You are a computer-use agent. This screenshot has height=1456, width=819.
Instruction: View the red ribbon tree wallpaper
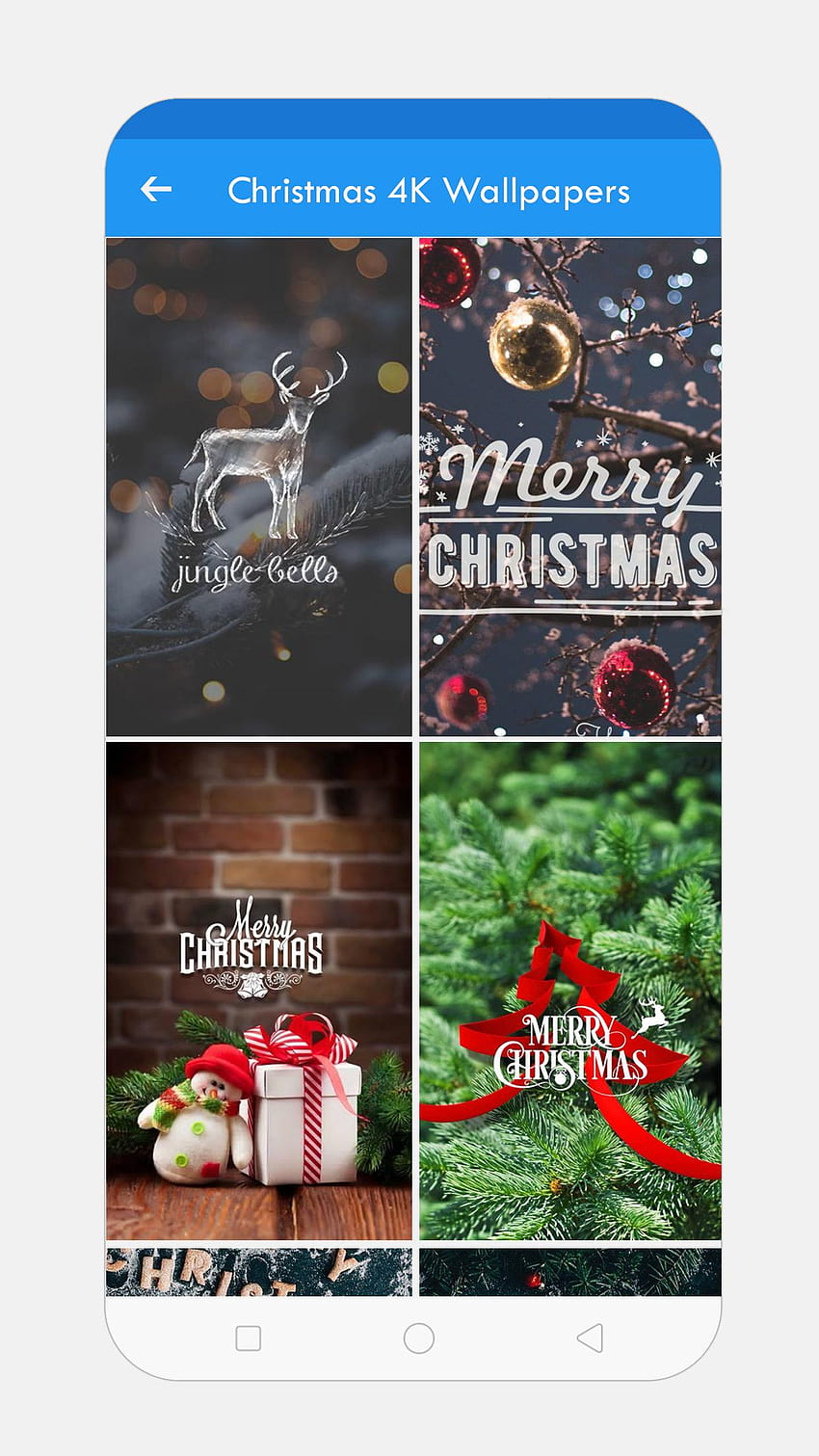570,991
